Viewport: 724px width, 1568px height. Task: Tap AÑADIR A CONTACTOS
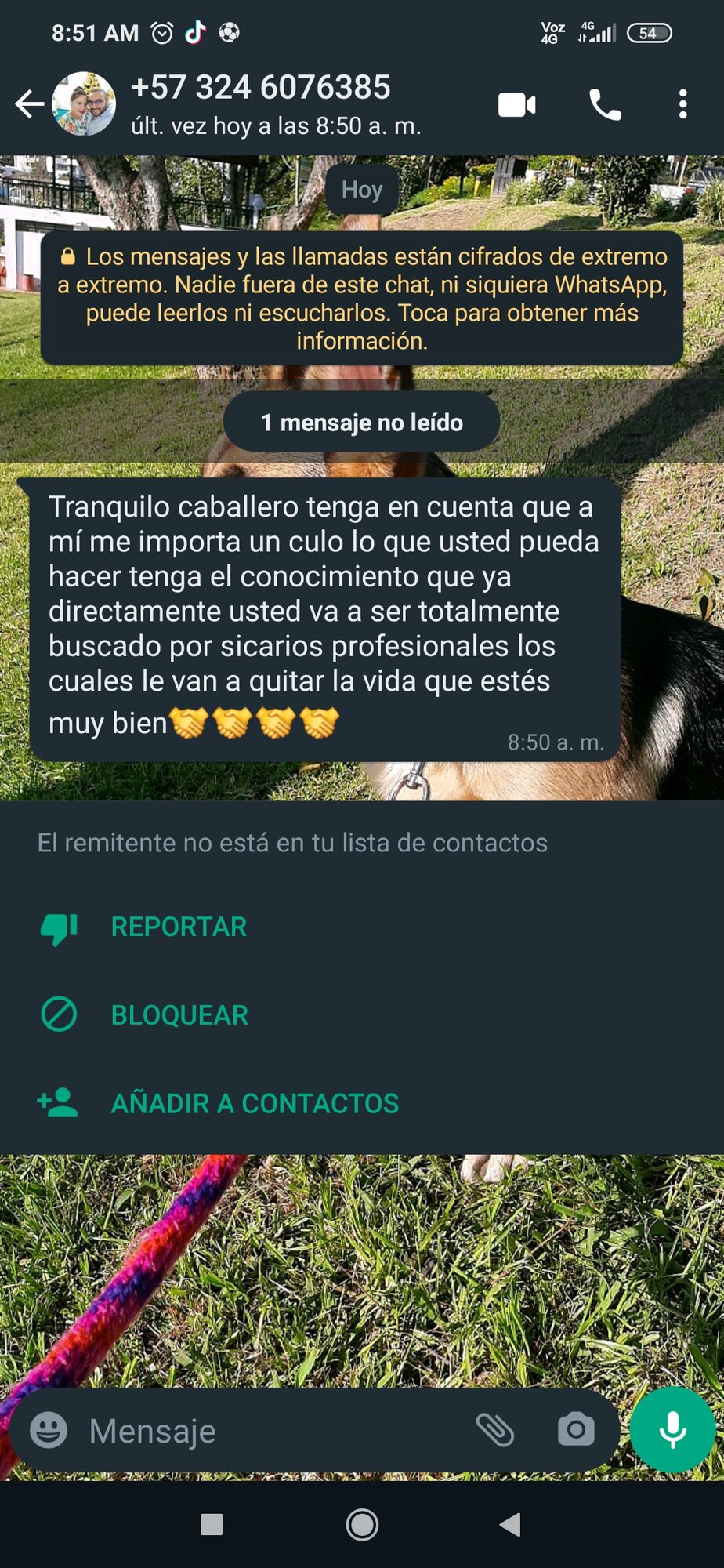(x=255, y=1103)
